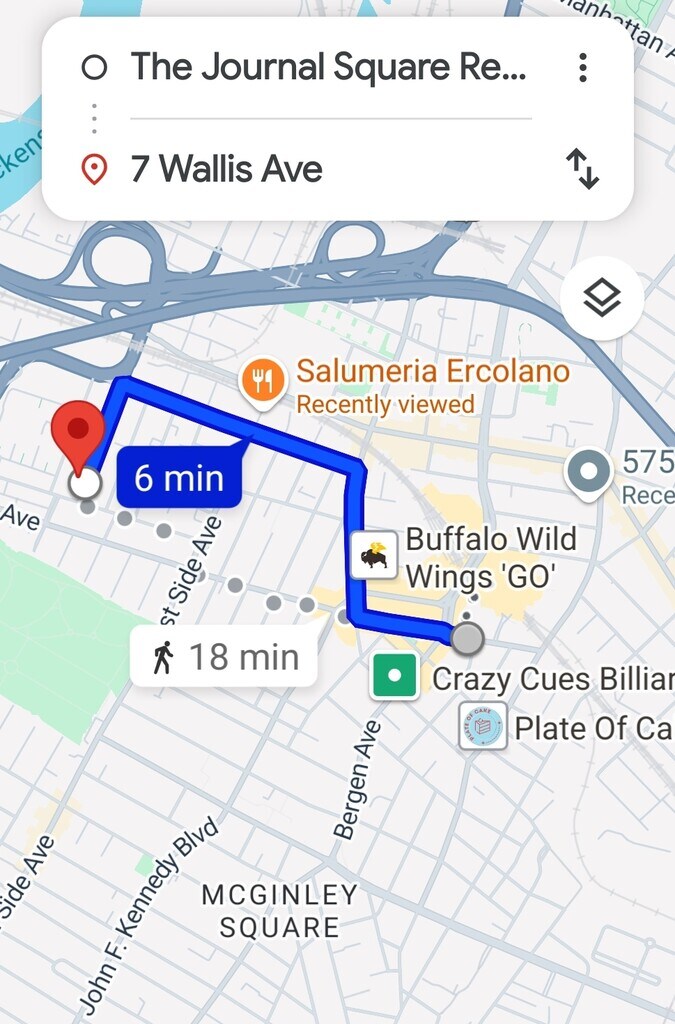
Task: Open the Plate Of Cake marker
Action: click(x=483, y=727)
